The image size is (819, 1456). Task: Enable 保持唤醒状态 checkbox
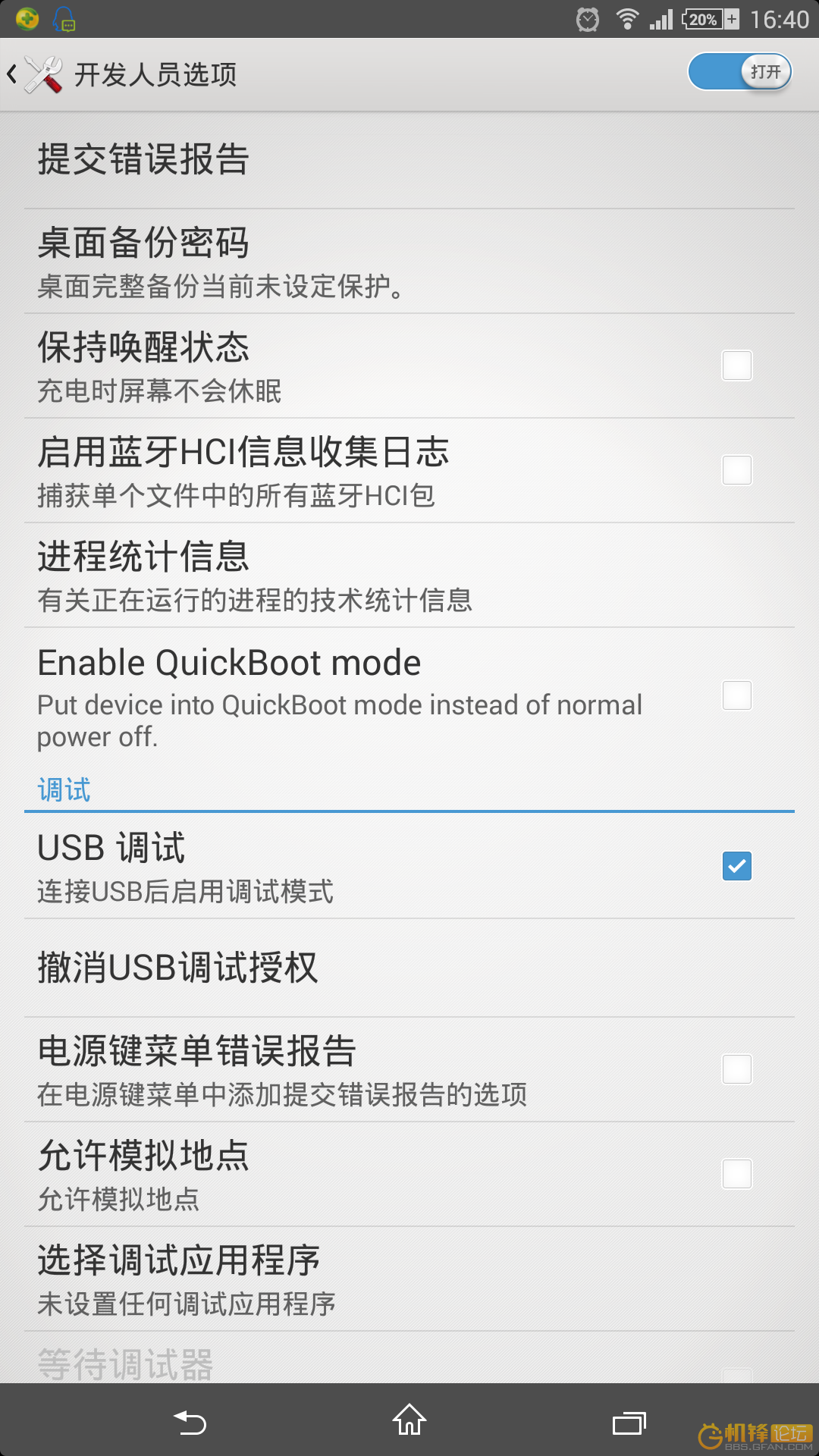(737, 366)
